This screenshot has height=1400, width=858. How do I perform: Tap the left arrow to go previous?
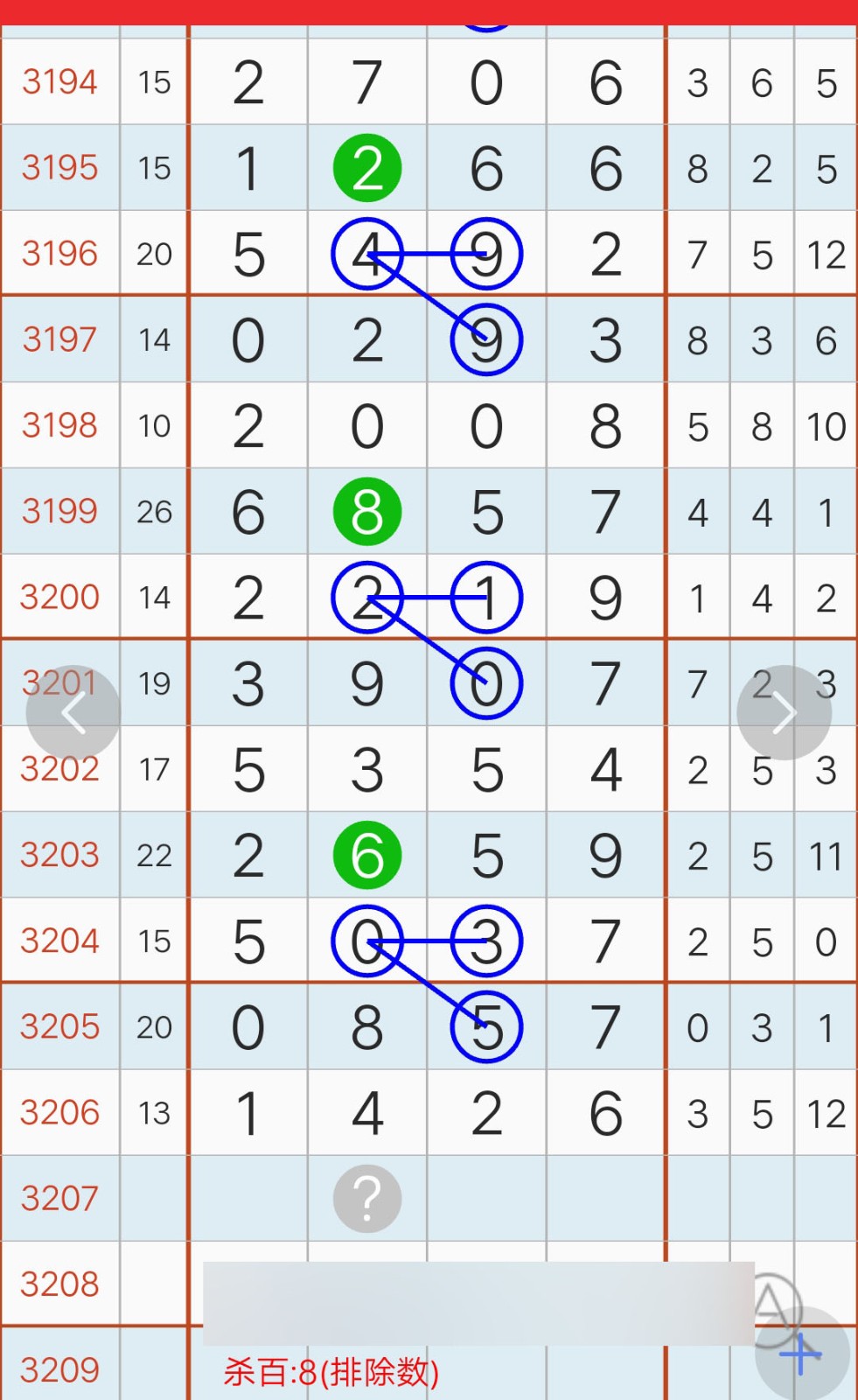[x=73, y=713]
